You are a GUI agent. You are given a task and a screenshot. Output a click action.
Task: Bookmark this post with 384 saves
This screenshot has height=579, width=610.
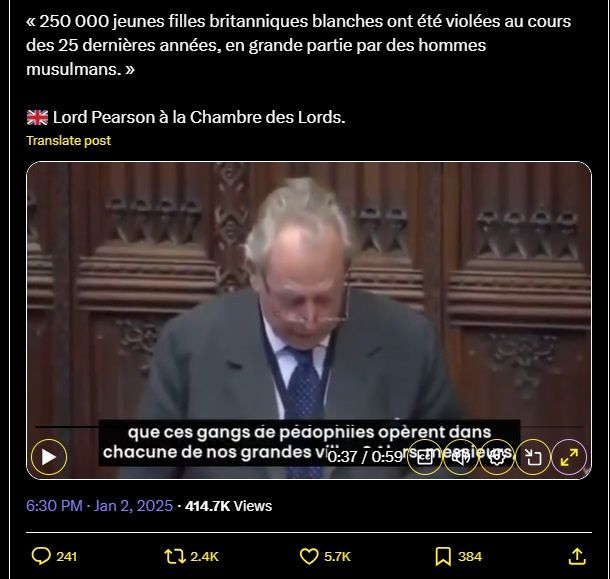point(458,556)
